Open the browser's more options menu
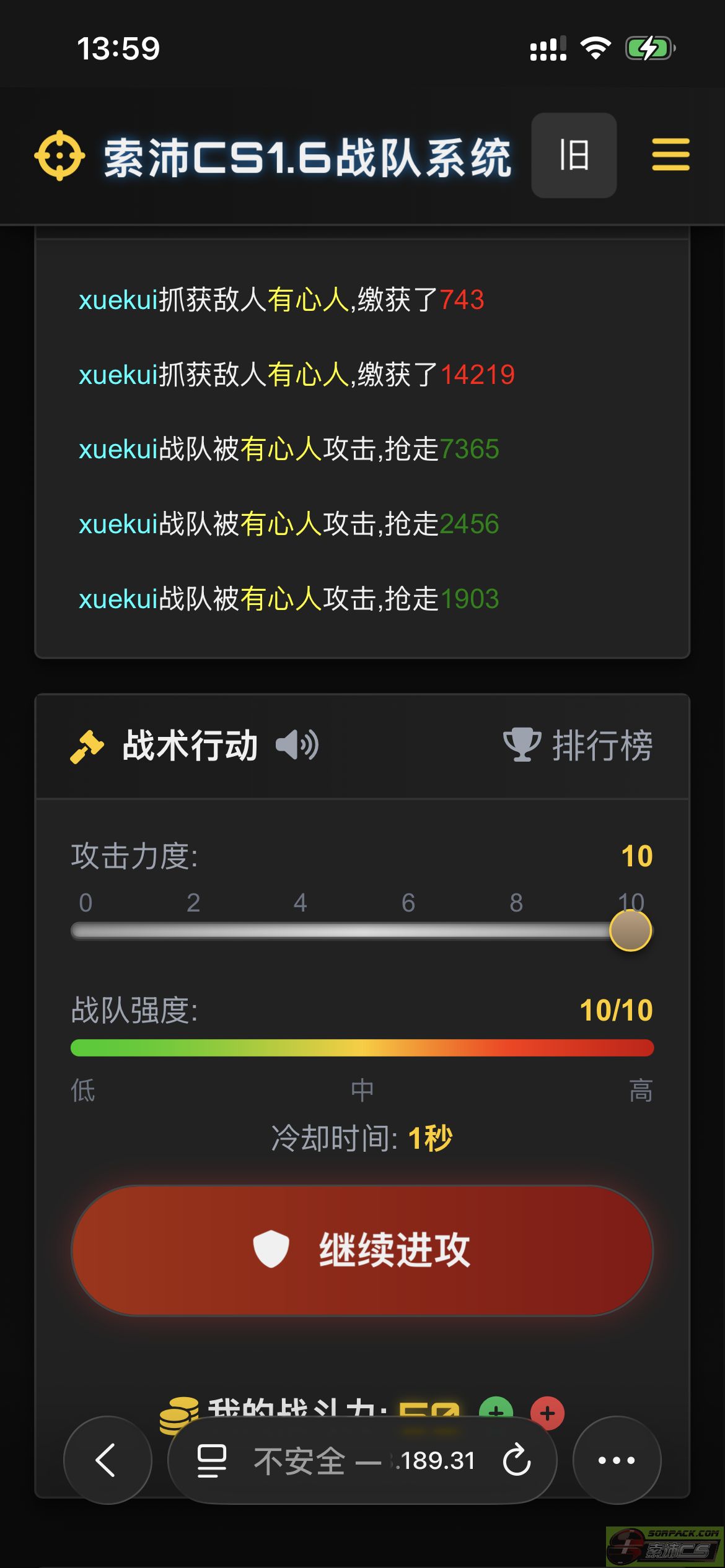Screen dimensions: 725x1568 [617, 1460]
